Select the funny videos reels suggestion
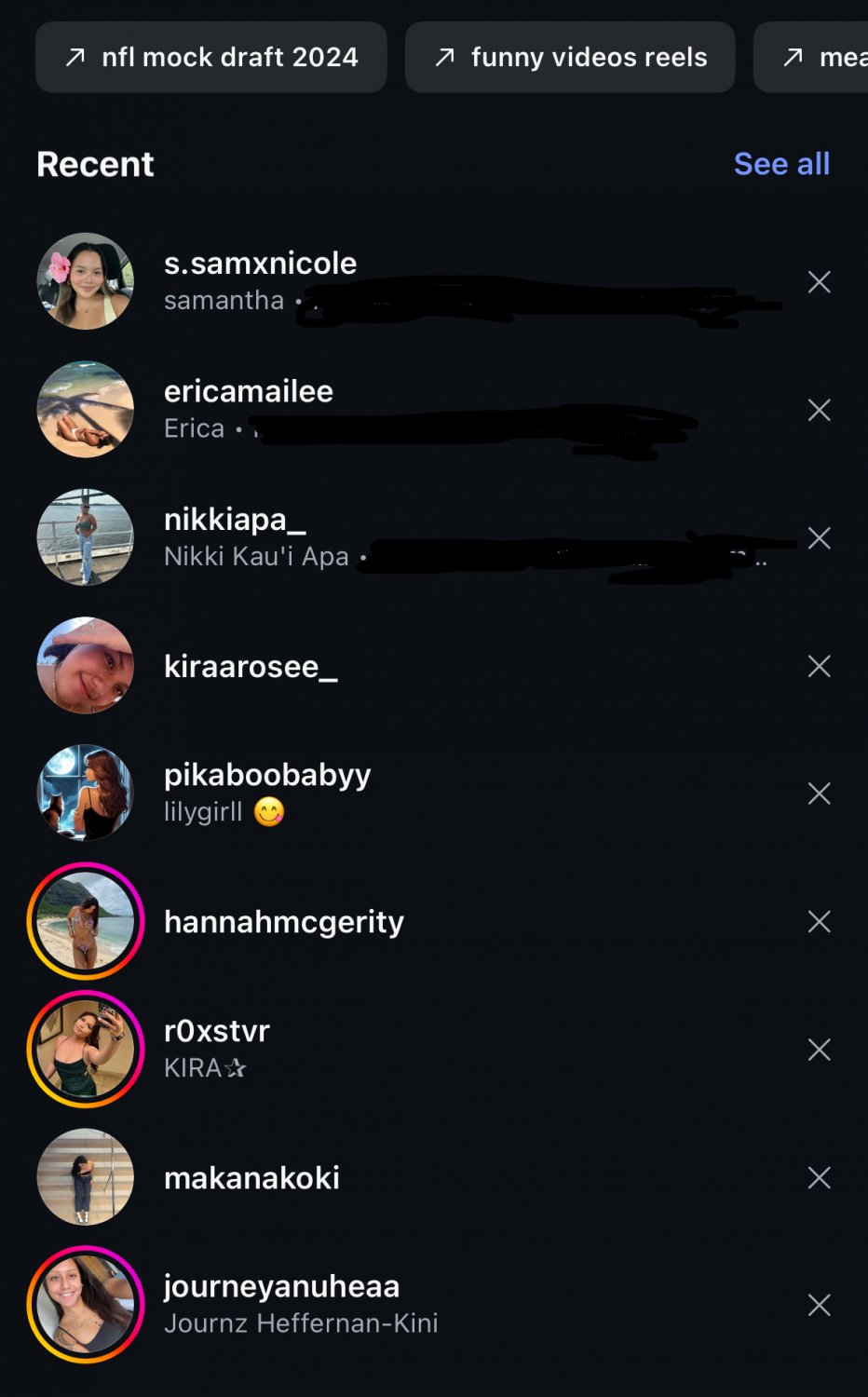 point(570,58)
